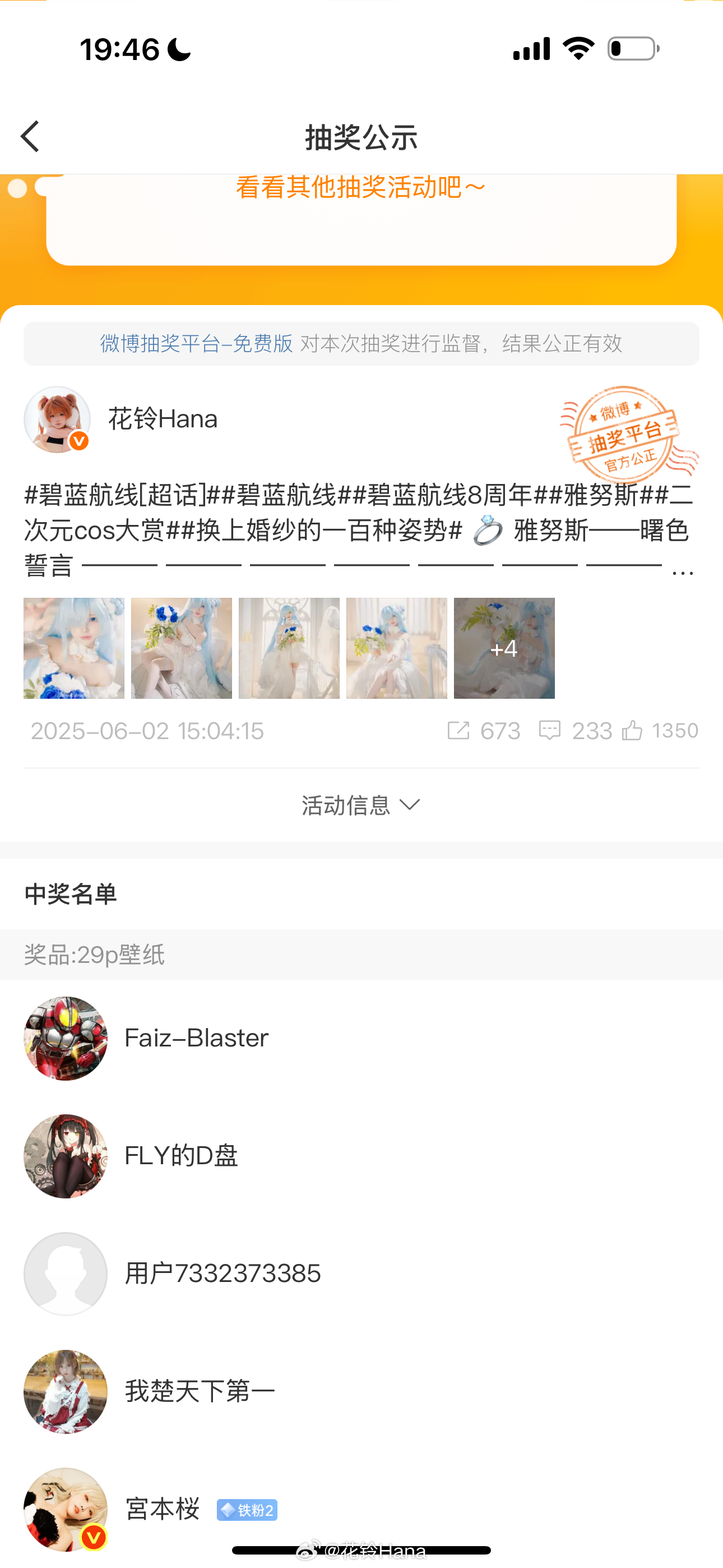Open the first cosplay photo thumbnail
This screenshot has width=723, height=1568.
pos(73,648)
